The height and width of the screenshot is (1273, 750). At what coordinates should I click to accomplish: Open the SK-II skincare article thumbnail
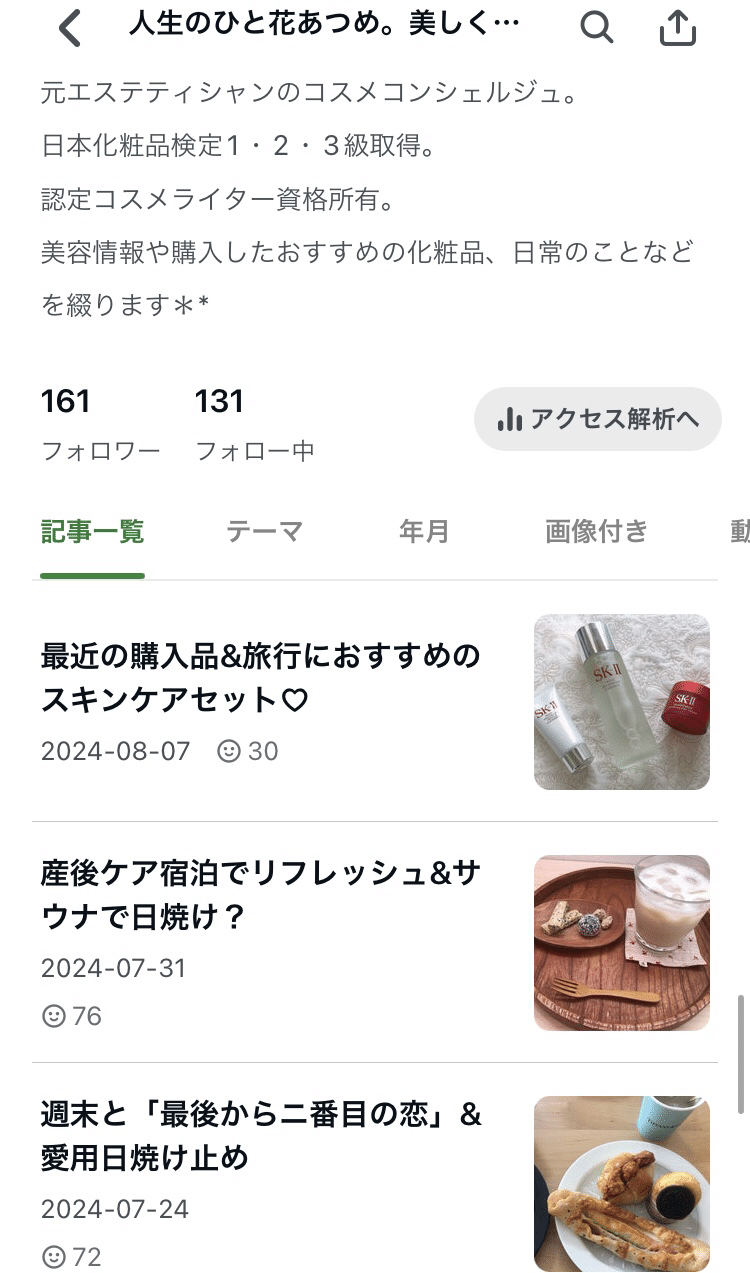tap(621, 701)
